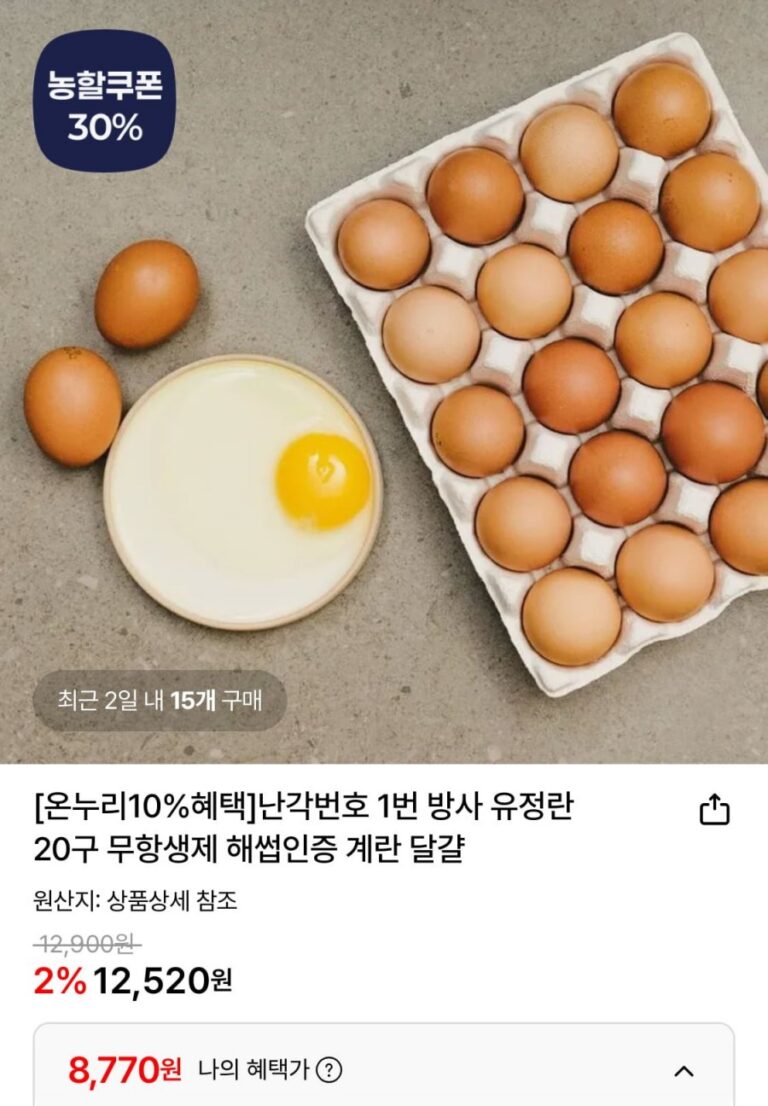Screen dimensions: 768x1106
Task: Open the 나의 혜택가 help icon
Action: coord(329,1071)
